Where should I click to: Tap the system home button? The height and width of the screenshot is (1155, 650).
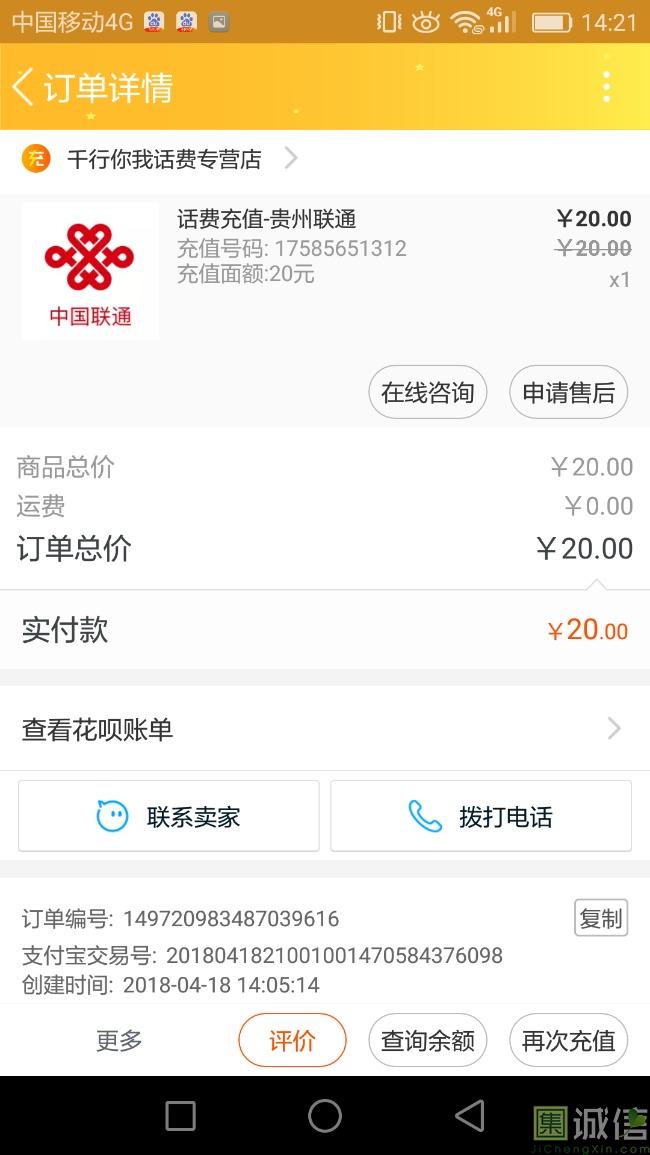tap(325, 1115)
